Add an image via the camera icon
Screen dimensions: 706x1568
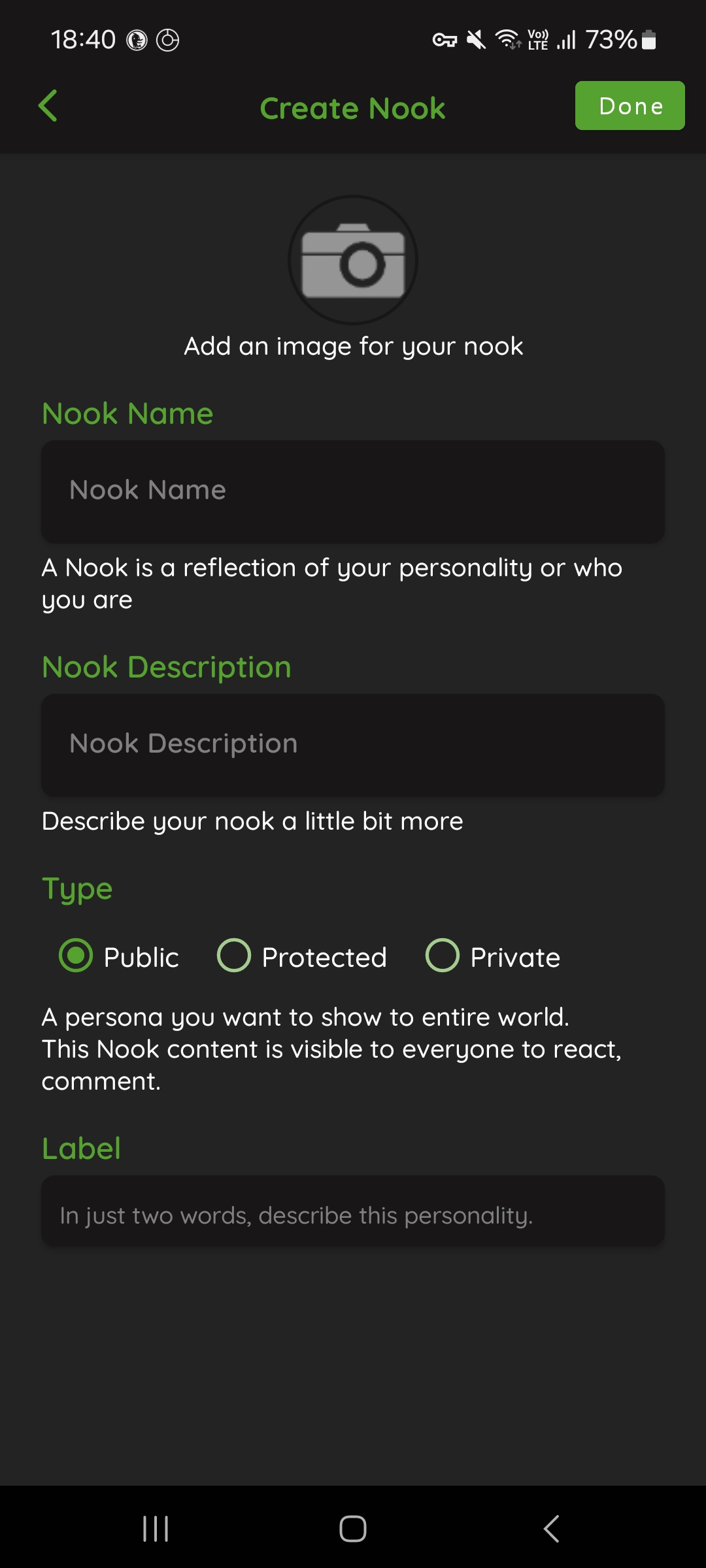click(353, 260)
